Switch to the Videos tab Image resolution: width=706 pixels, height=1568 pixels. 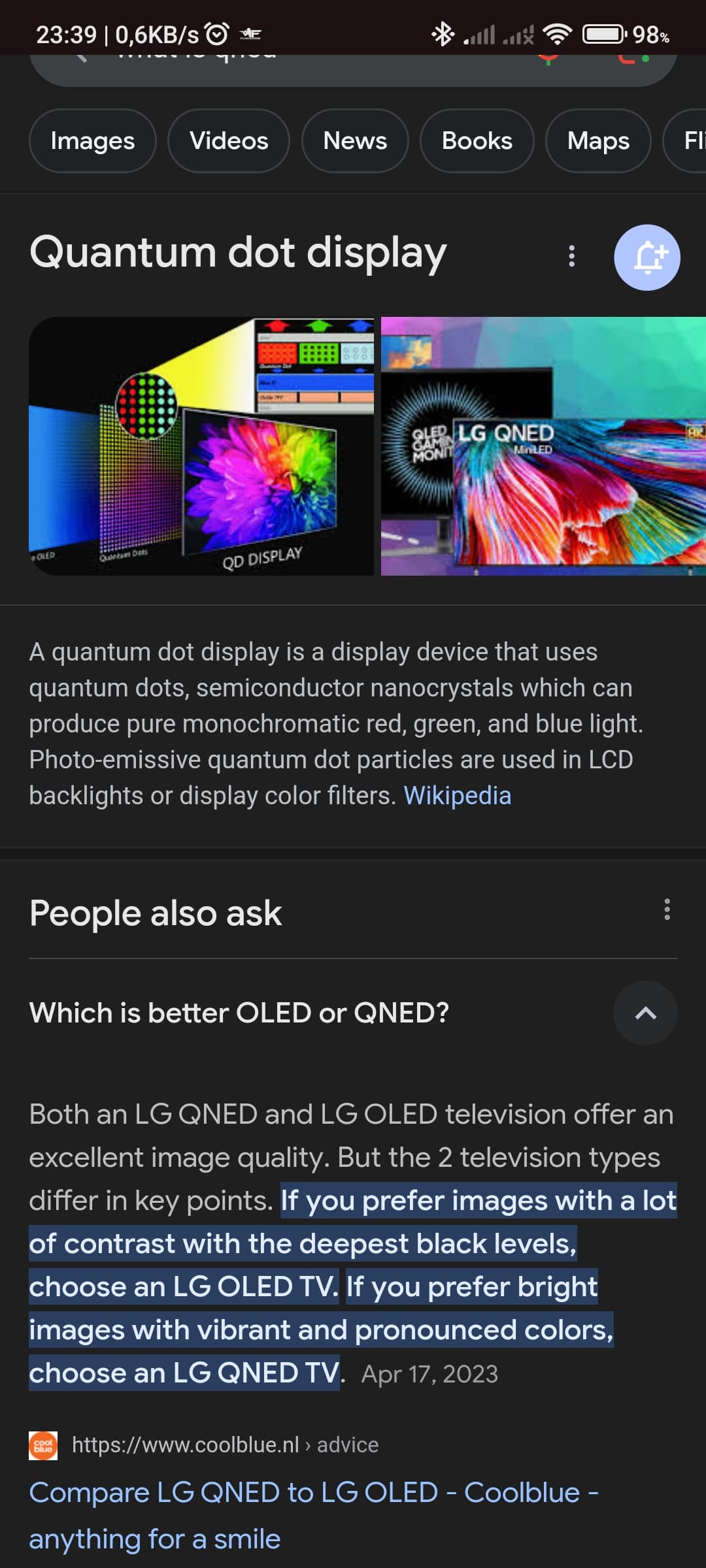(228, 141)
